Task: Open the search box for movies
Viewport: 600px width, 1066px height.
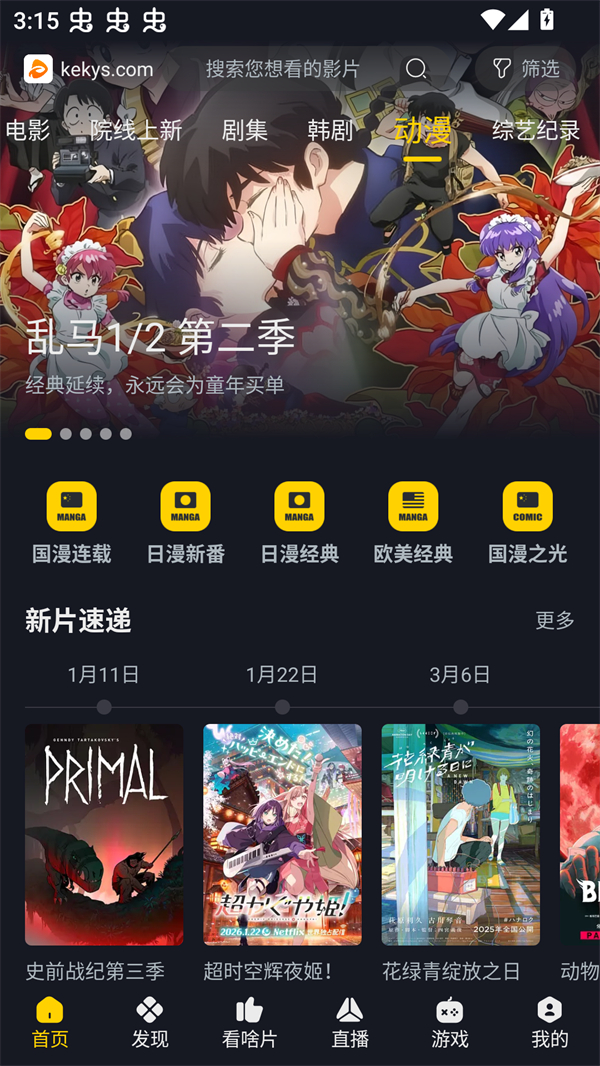Action: [x=282, y=69]
